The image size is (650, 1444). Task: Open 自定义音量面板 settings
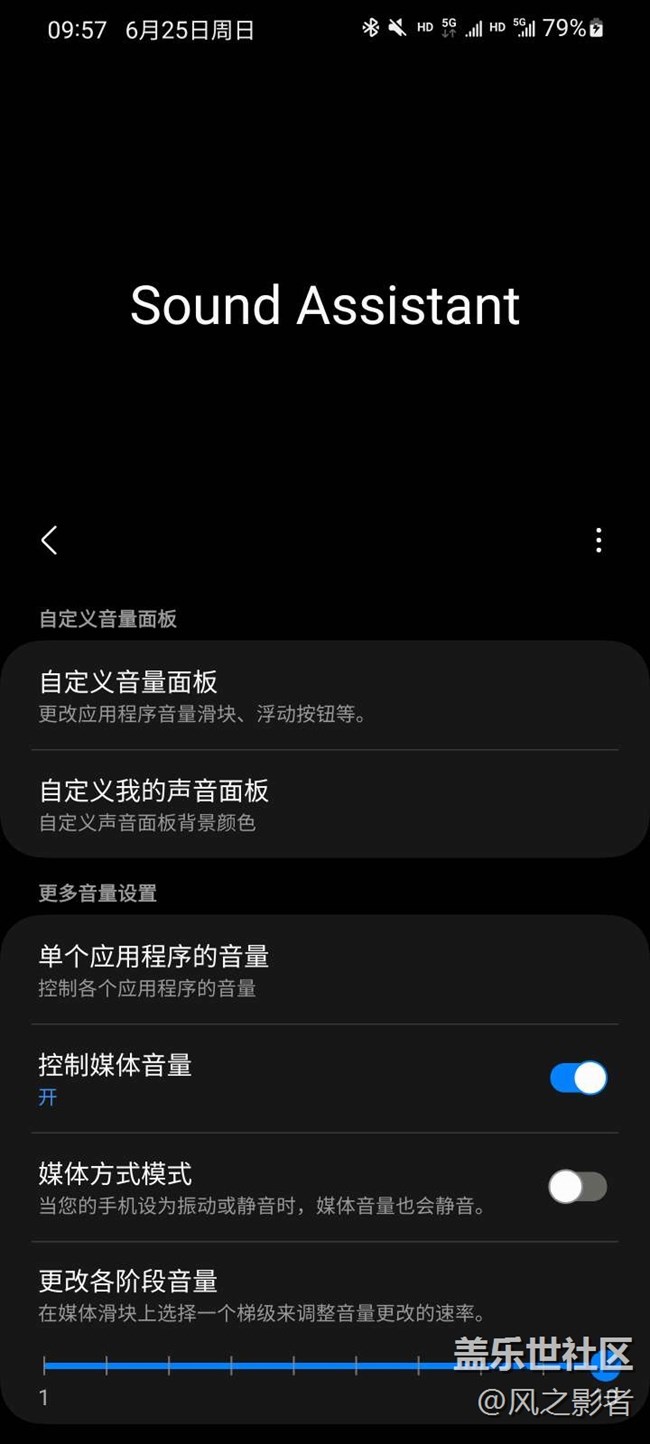[x=325, y=696]
